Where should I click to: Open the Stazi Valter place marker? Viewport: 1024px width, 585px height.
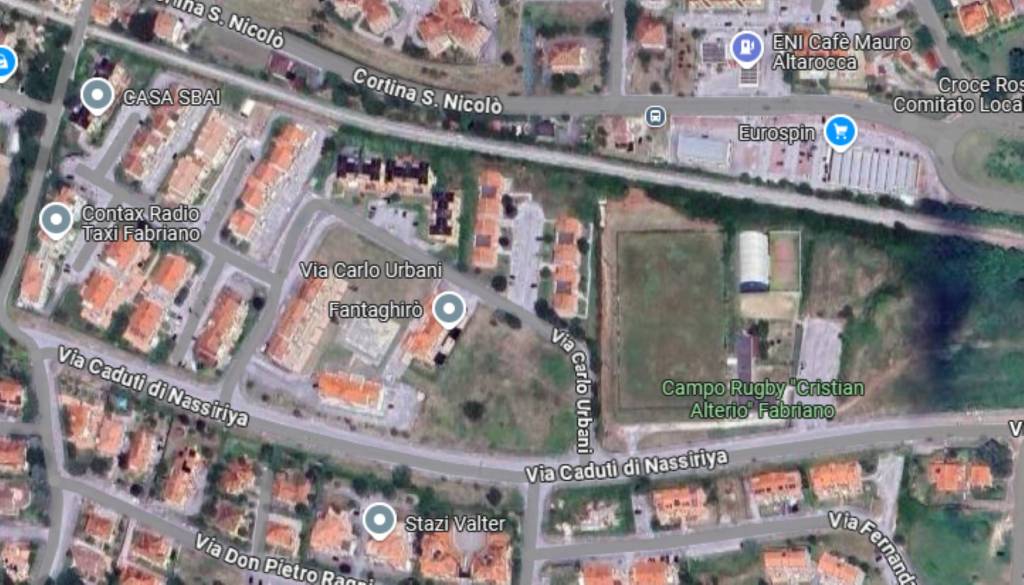pyautogui.click(x=379, y=520)
